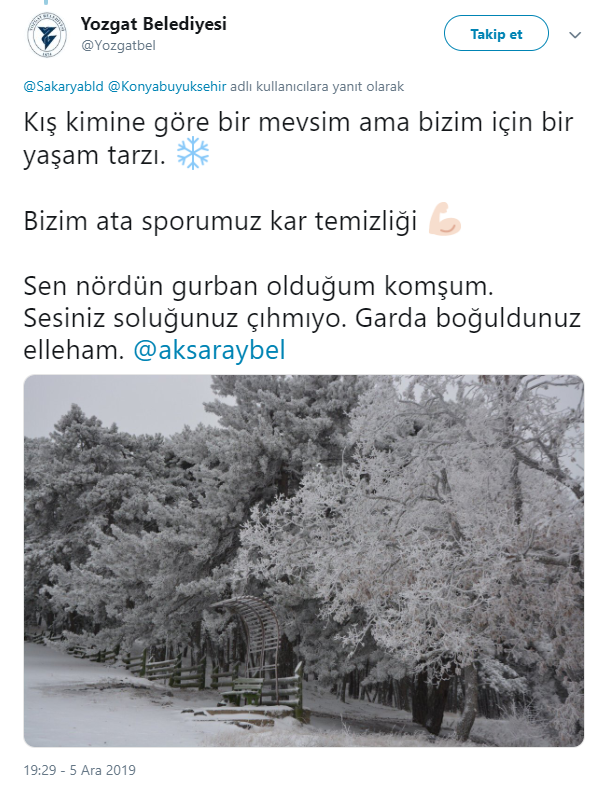The image size is (612, 790).
Task: Expand the tweet options chevron
Action: click(575, 35)
